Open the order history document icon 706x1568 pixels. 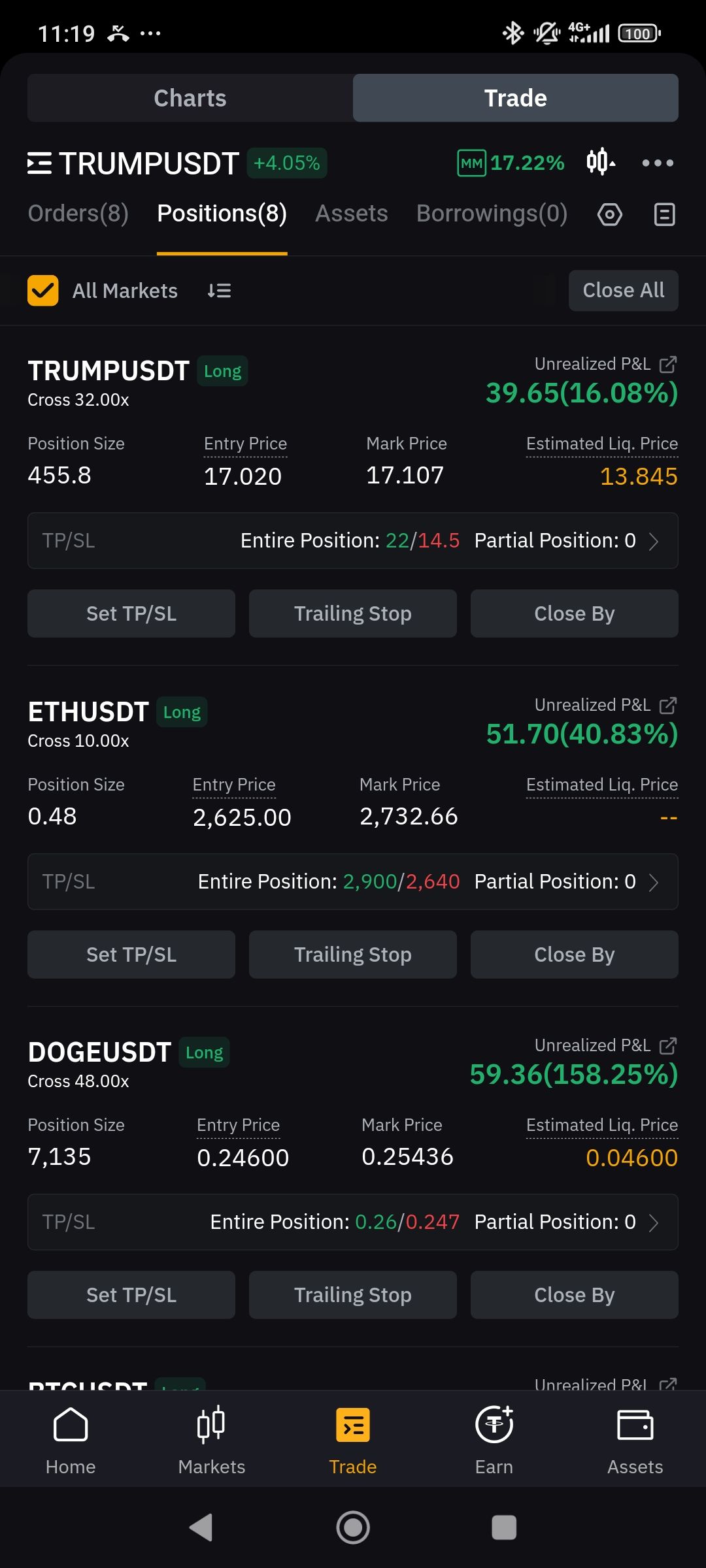664,214
